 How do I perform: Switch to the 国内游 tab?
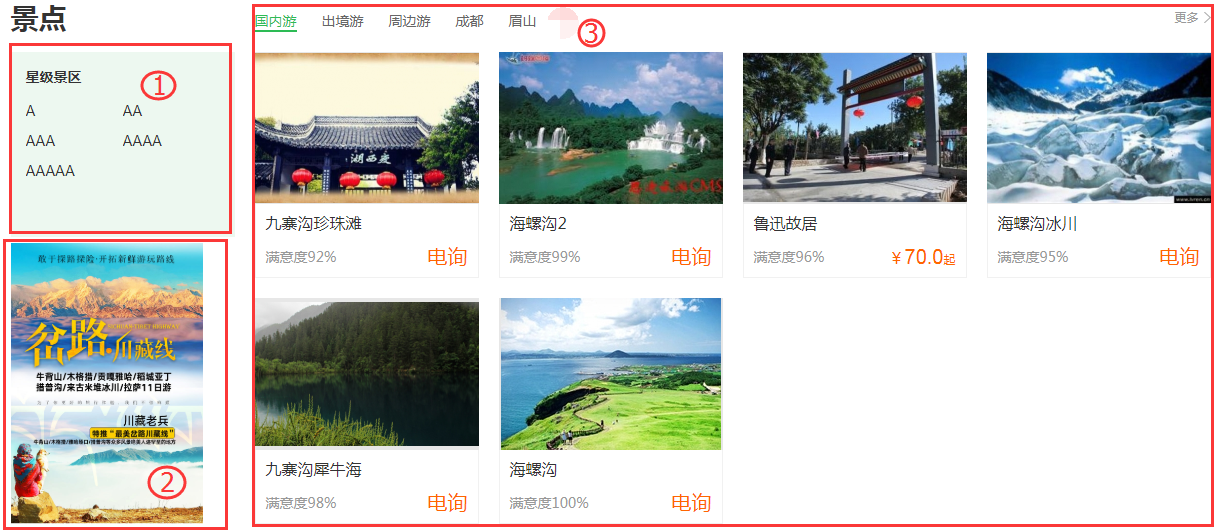pos(275,21)
